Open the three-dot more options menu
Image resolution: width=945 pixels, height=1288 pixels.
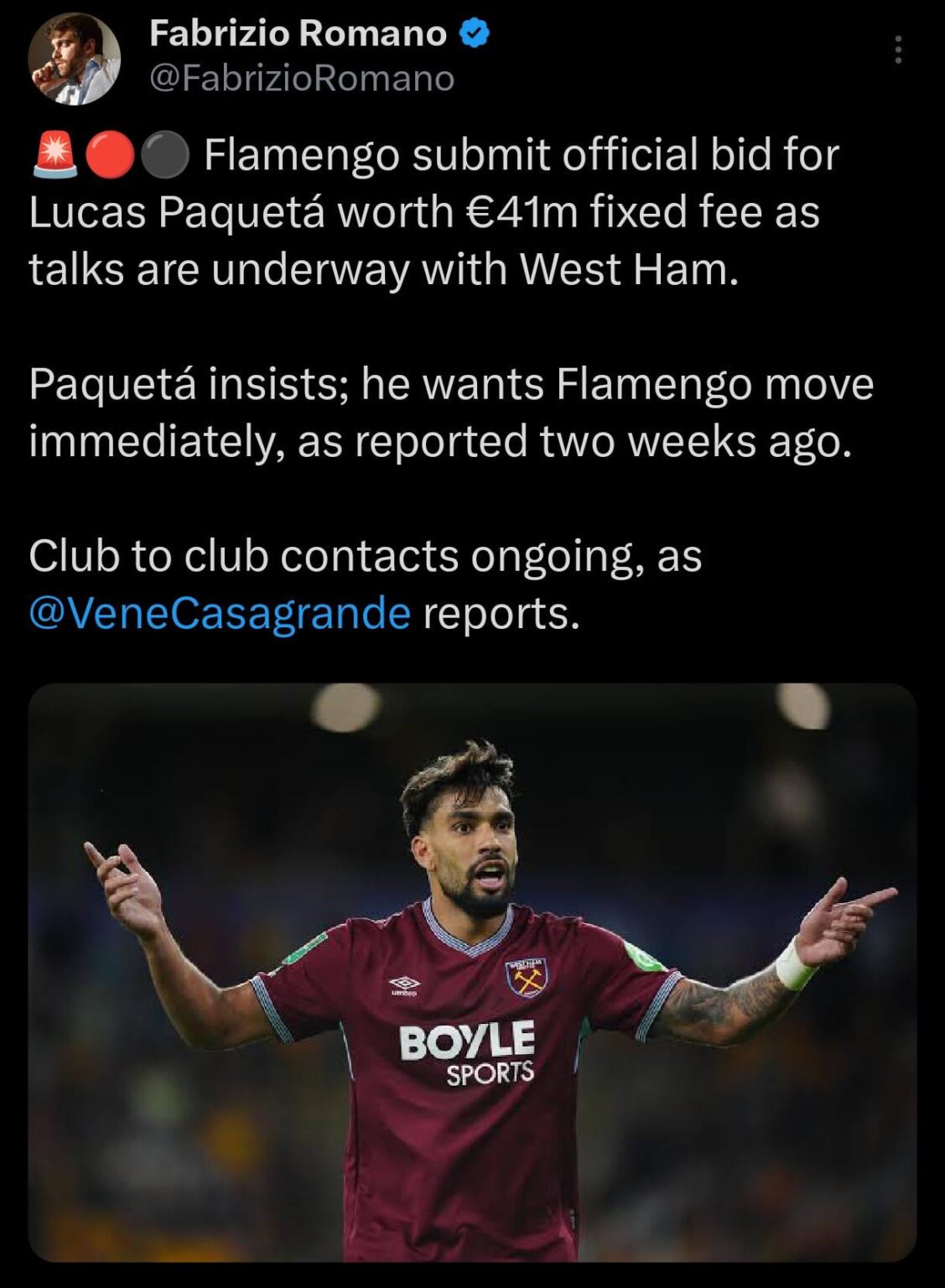pyautogui.click(x=898, y=50)
